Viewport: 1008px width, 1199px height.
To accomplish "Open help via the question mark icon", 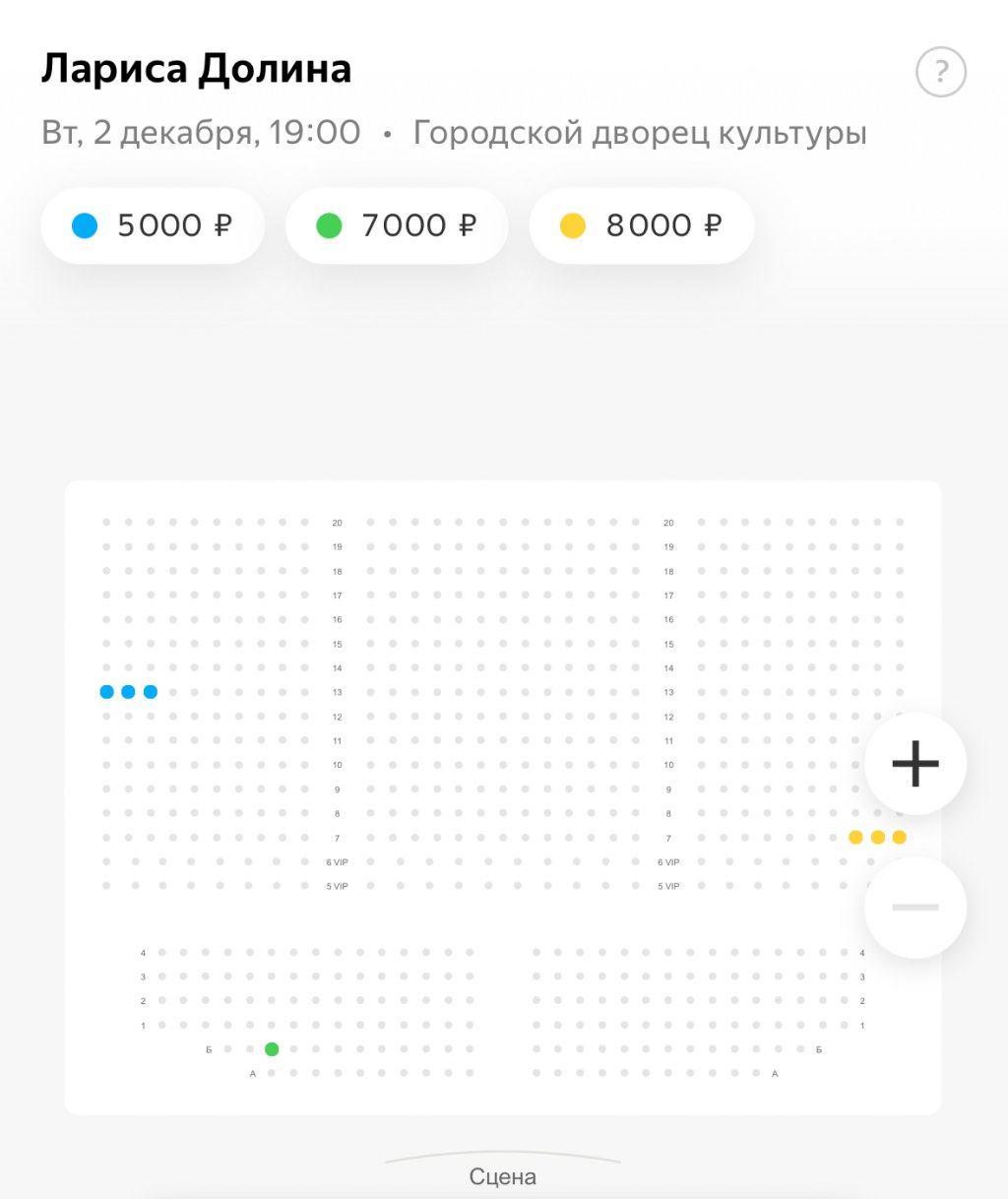I will coord(941,70).
